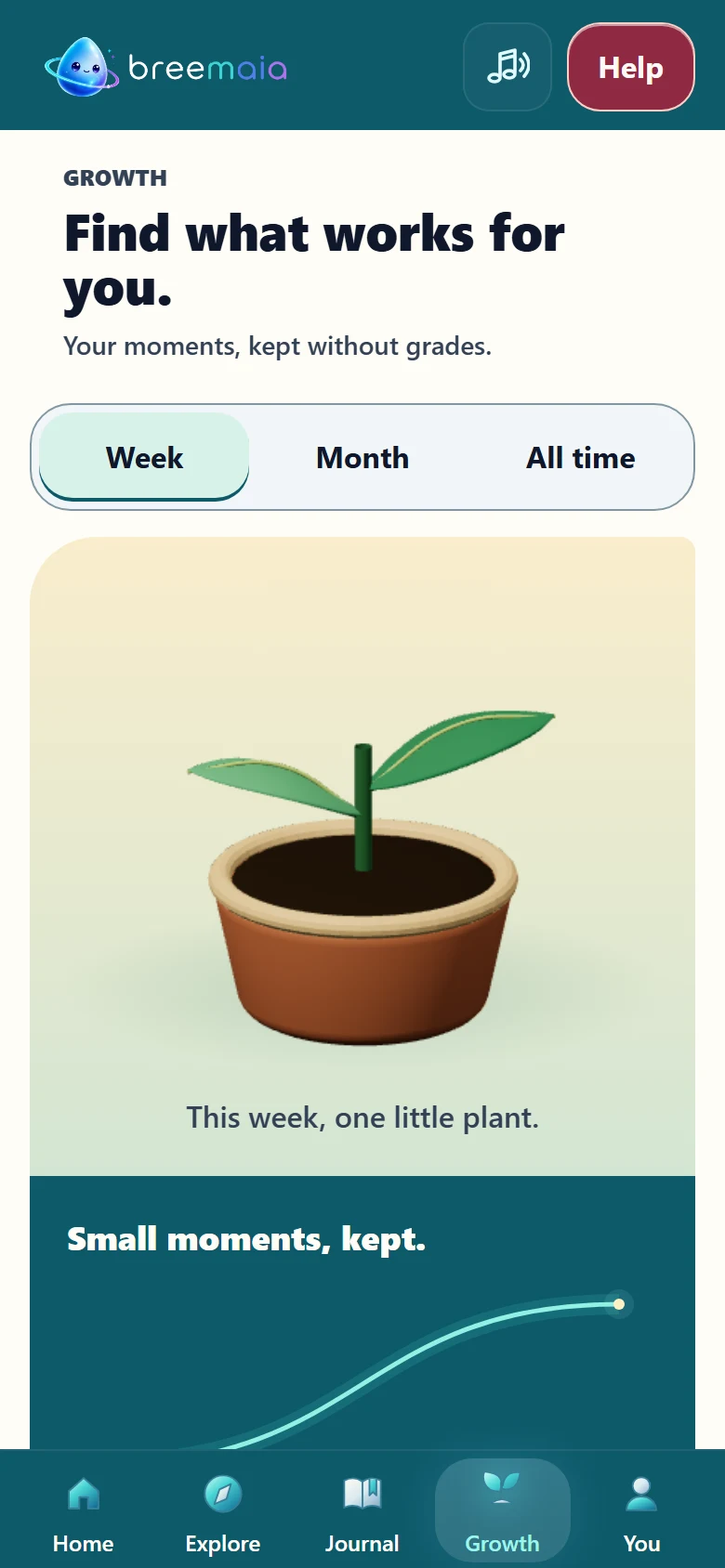Tap the breemaia logo in the header
This screenshot has height=1568, width=725.
pyautogui.click(x=166, y=67)
